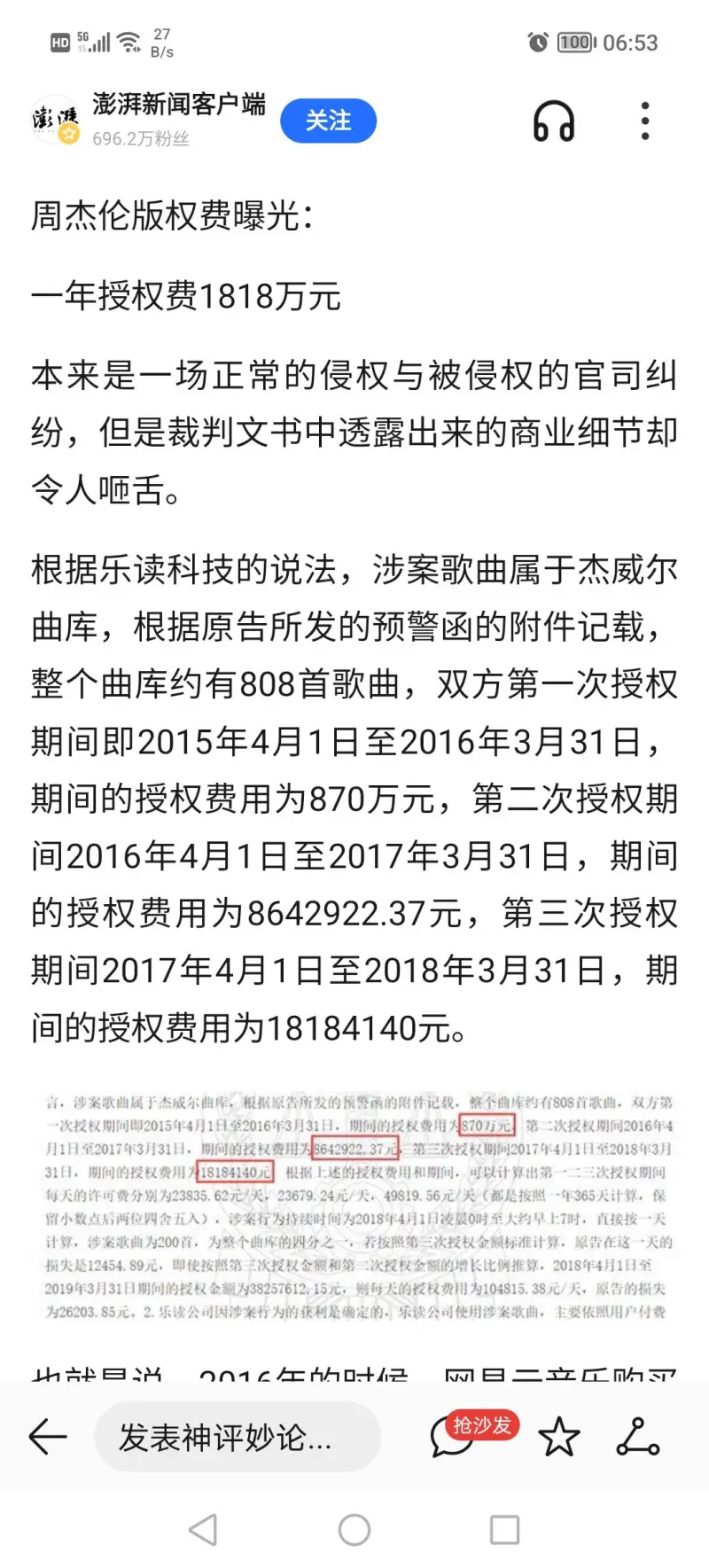Listen to the article via headphone icon
Screen dimensions: 709x1568
tap(554, 121)
